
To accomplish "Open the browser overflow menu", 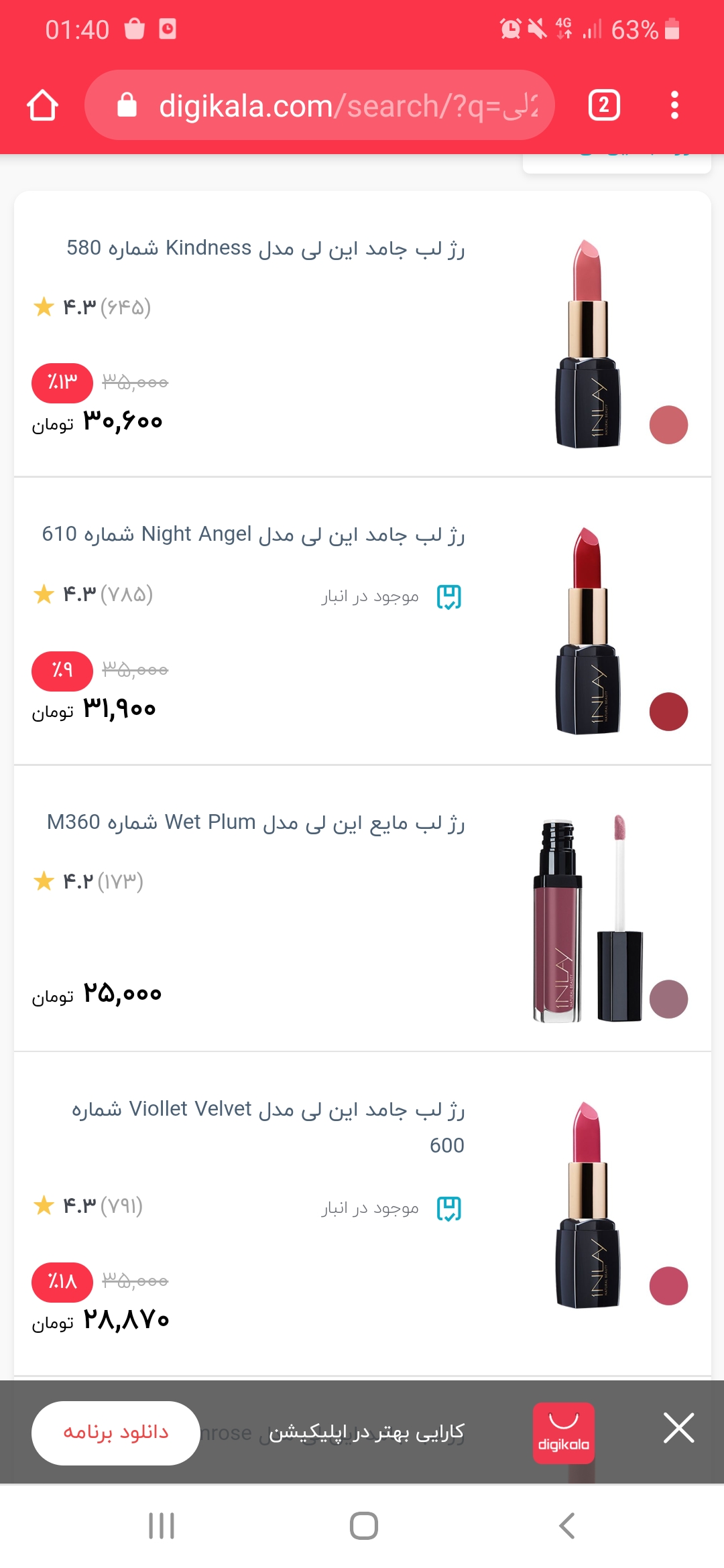I will pos(674,106).
